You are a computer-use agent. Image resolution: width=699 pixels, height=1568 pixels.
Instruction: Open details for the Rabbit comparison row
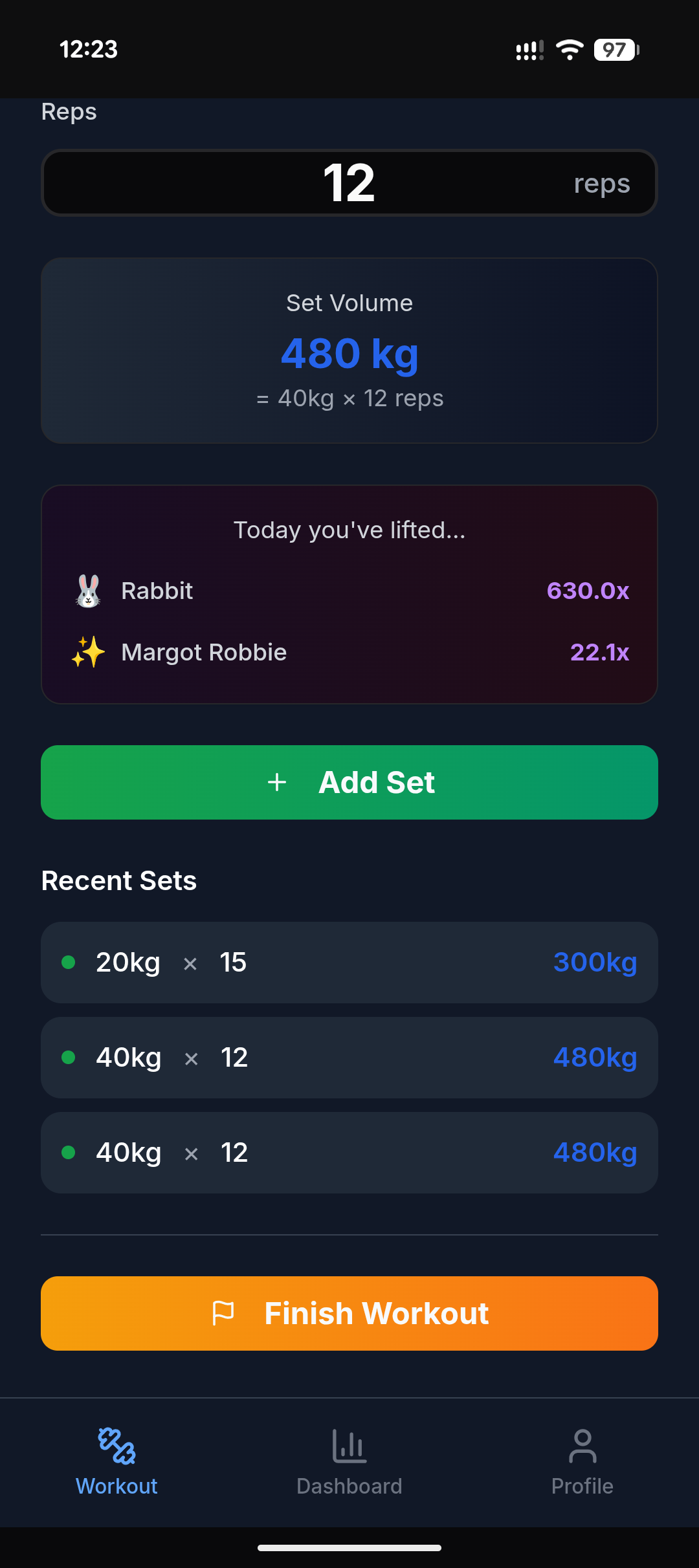tap(349, 590)
